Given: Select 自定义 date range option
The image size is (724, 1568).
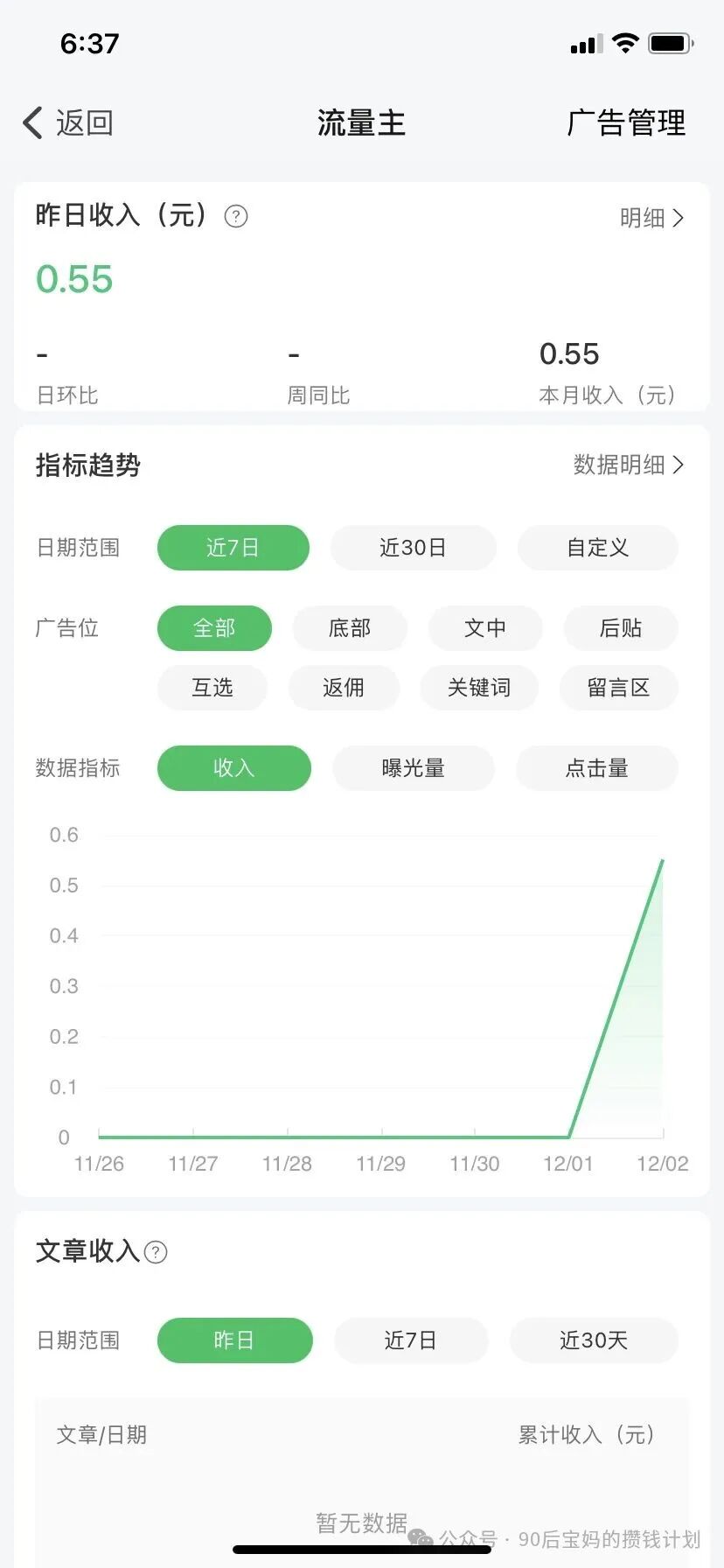Looking at the screenshot, I should point(597,548).
